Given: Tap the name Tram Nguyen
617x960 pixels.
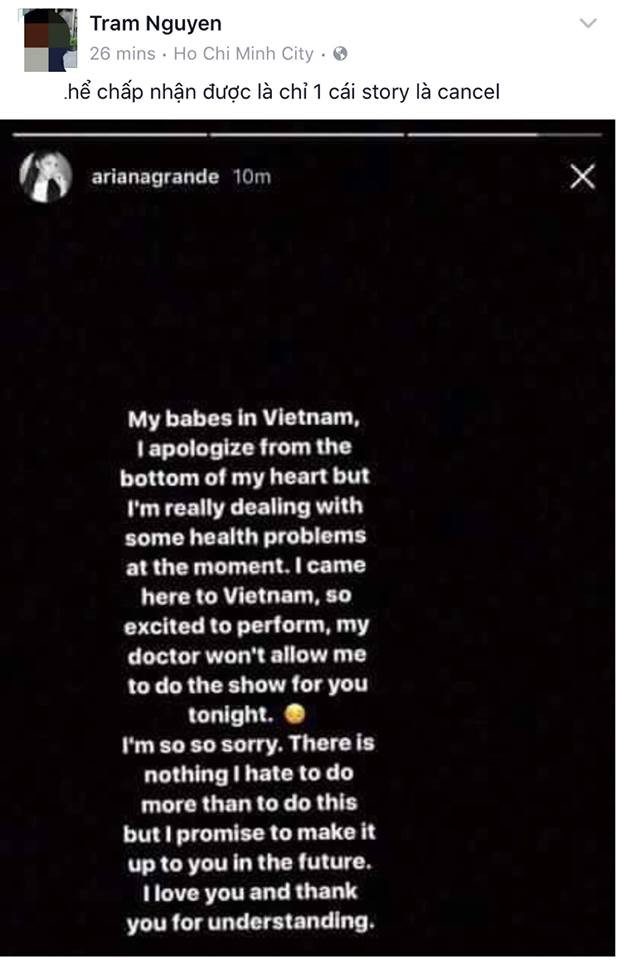Looking at the screenshot, I should point(155,23).
